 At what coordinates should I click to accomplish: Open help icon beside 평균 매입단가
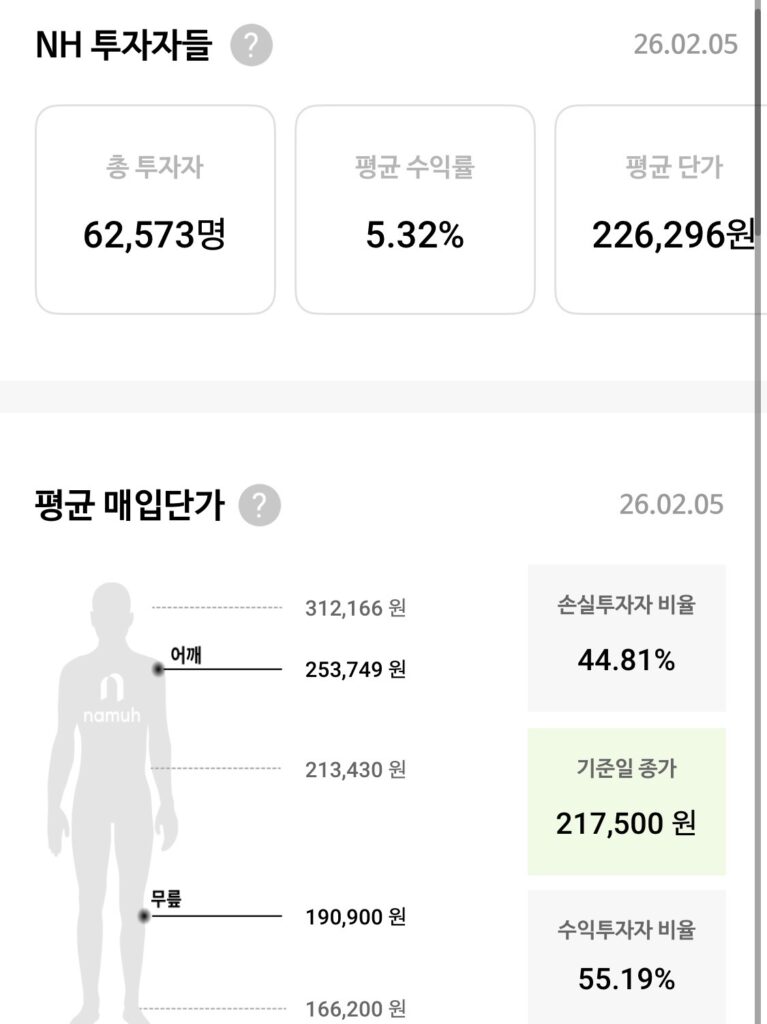pyautogui.click(x=259, y=506)
